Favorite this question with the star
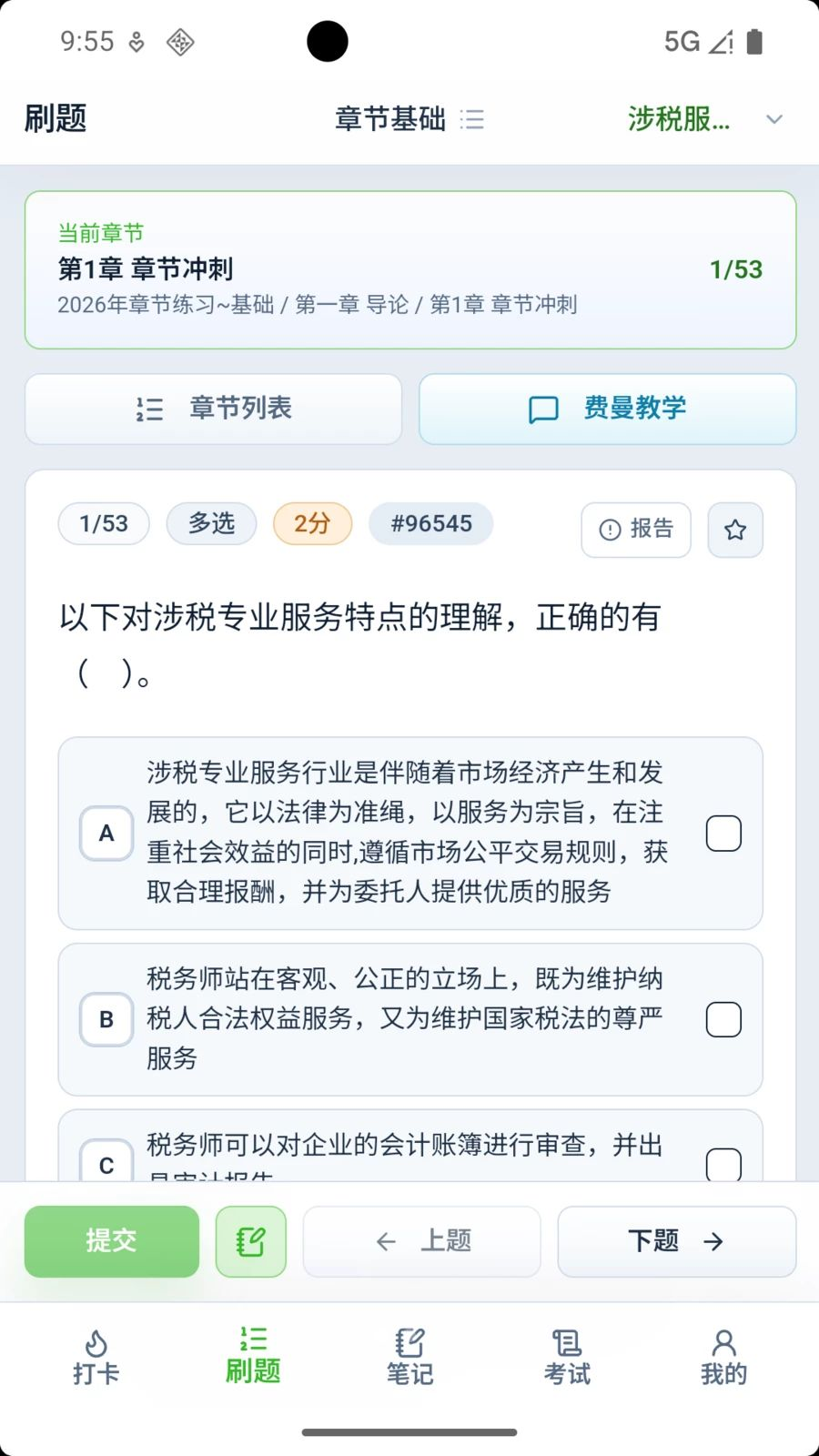Viewport: 819px width, 1456px height. point(735,529)
